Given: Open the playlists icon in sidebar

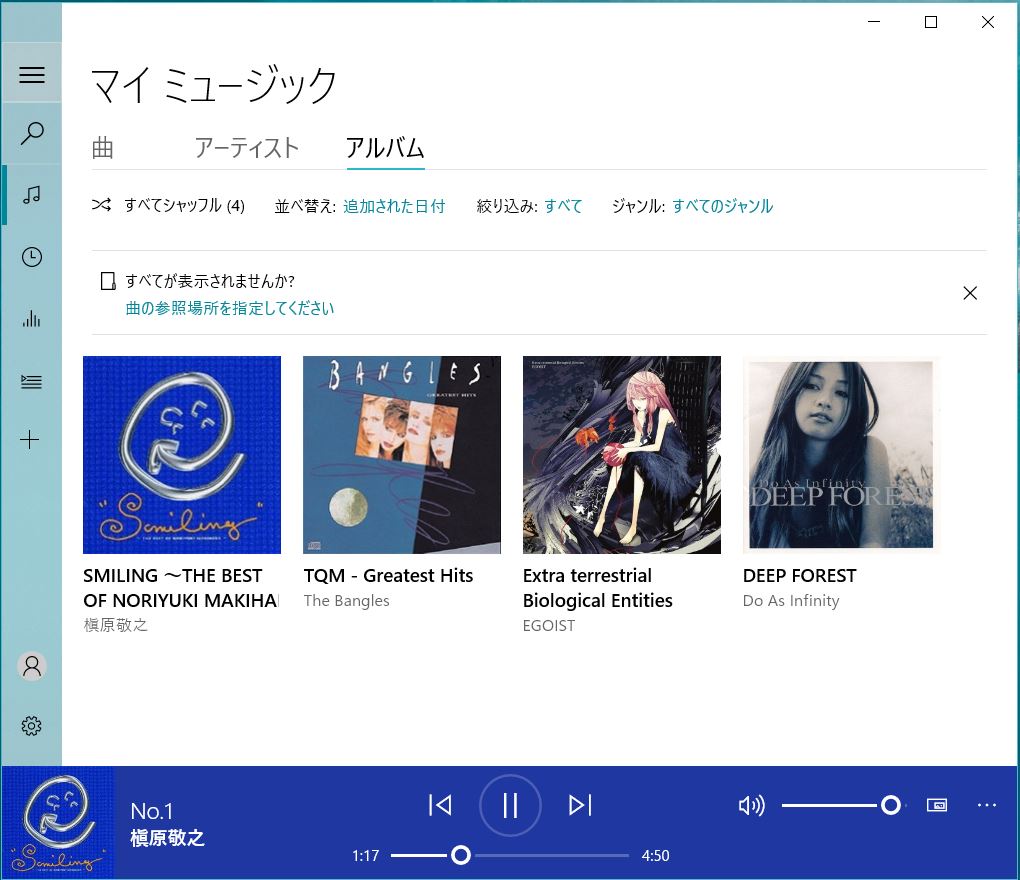Looking at the screenshot, I should coord(32,381).
